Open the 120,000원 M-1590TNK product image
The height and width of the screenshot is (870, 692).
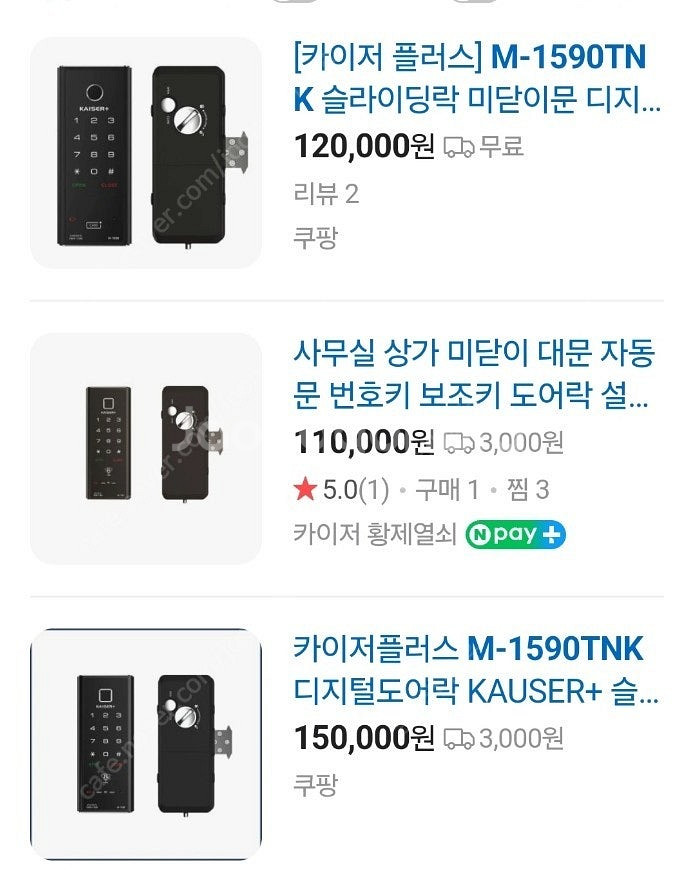146,153
